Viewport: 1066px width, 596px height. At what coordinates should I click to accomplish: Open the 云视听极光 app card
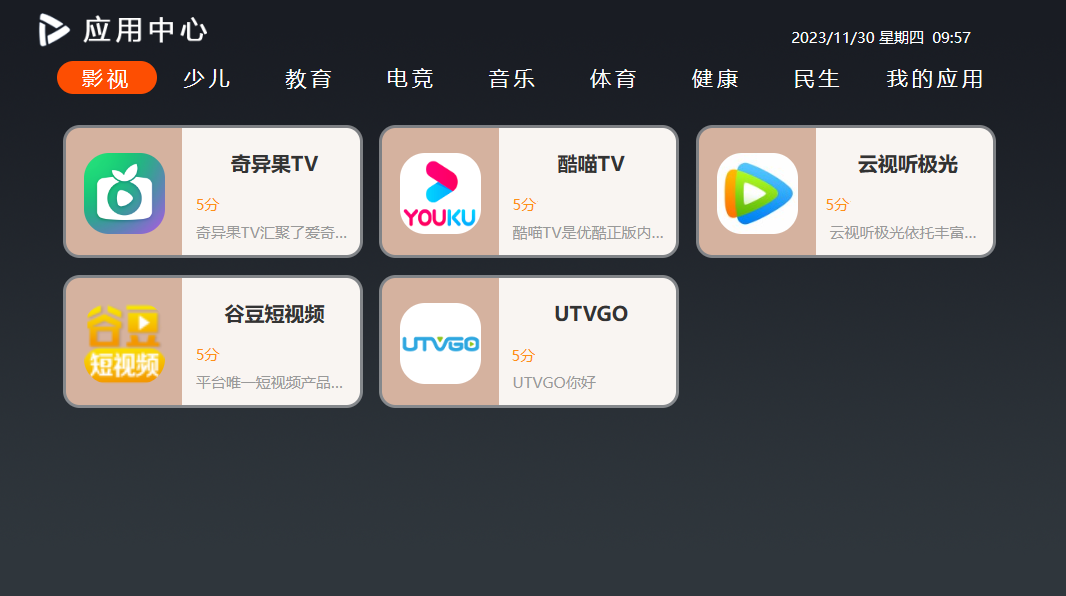846,192
